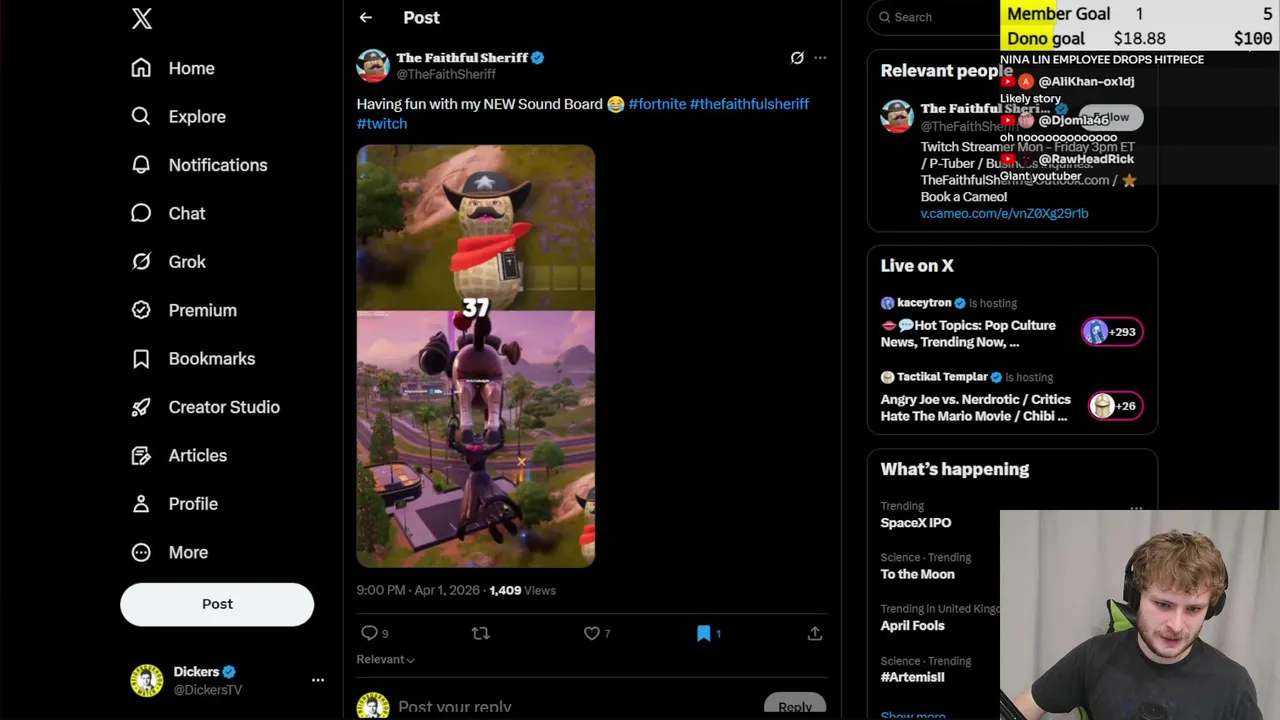
Task: Expand the Relevant replies sort dropdown
Action: [x=386, y=659]
